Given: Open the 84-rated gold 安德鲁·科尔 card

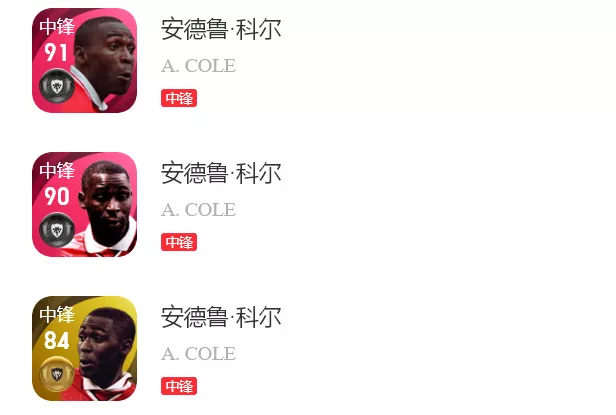Looking at the screenshot, I should pos(84,348).
